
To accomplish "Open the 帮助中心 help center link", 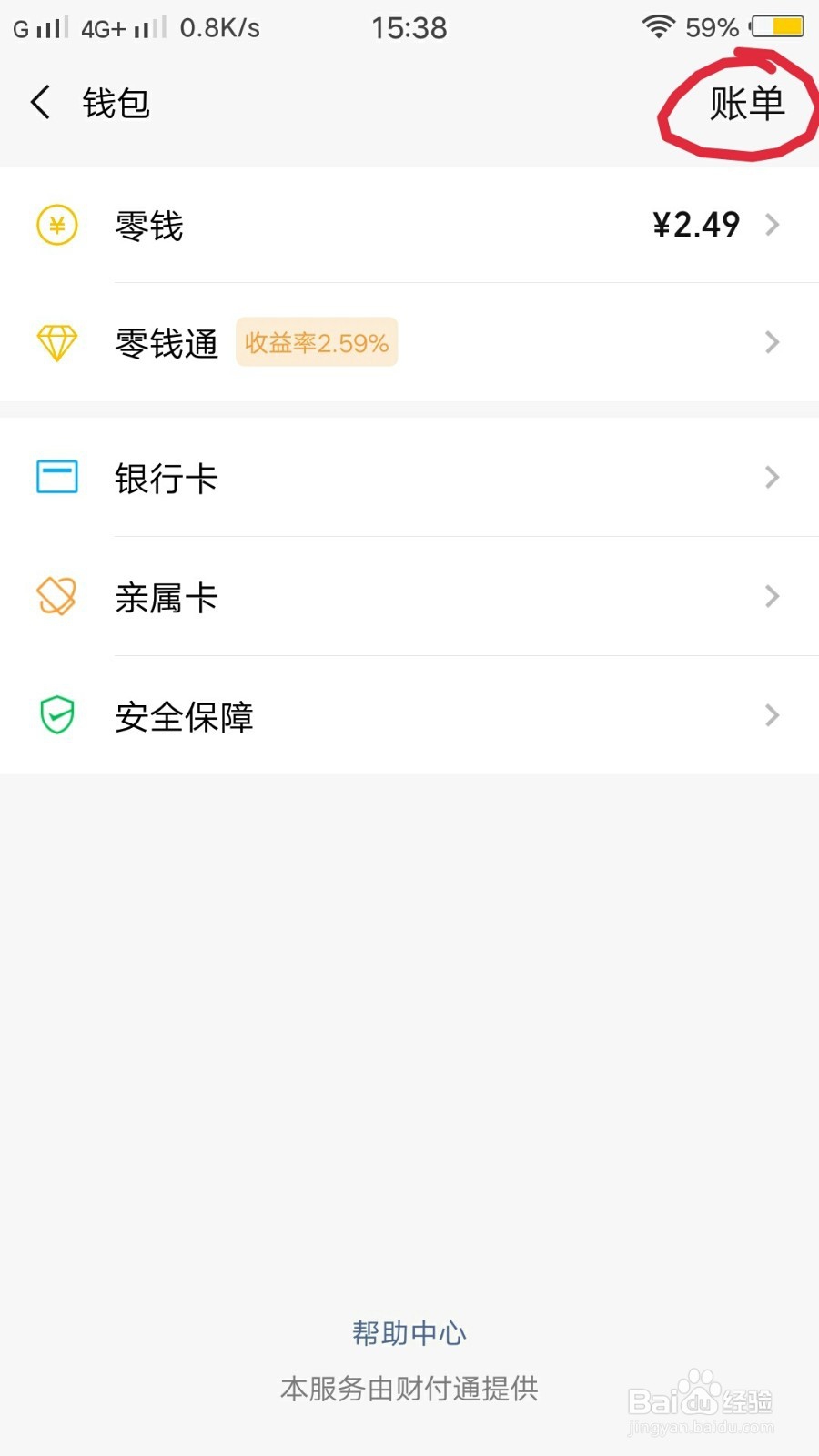I will 409,1331.
